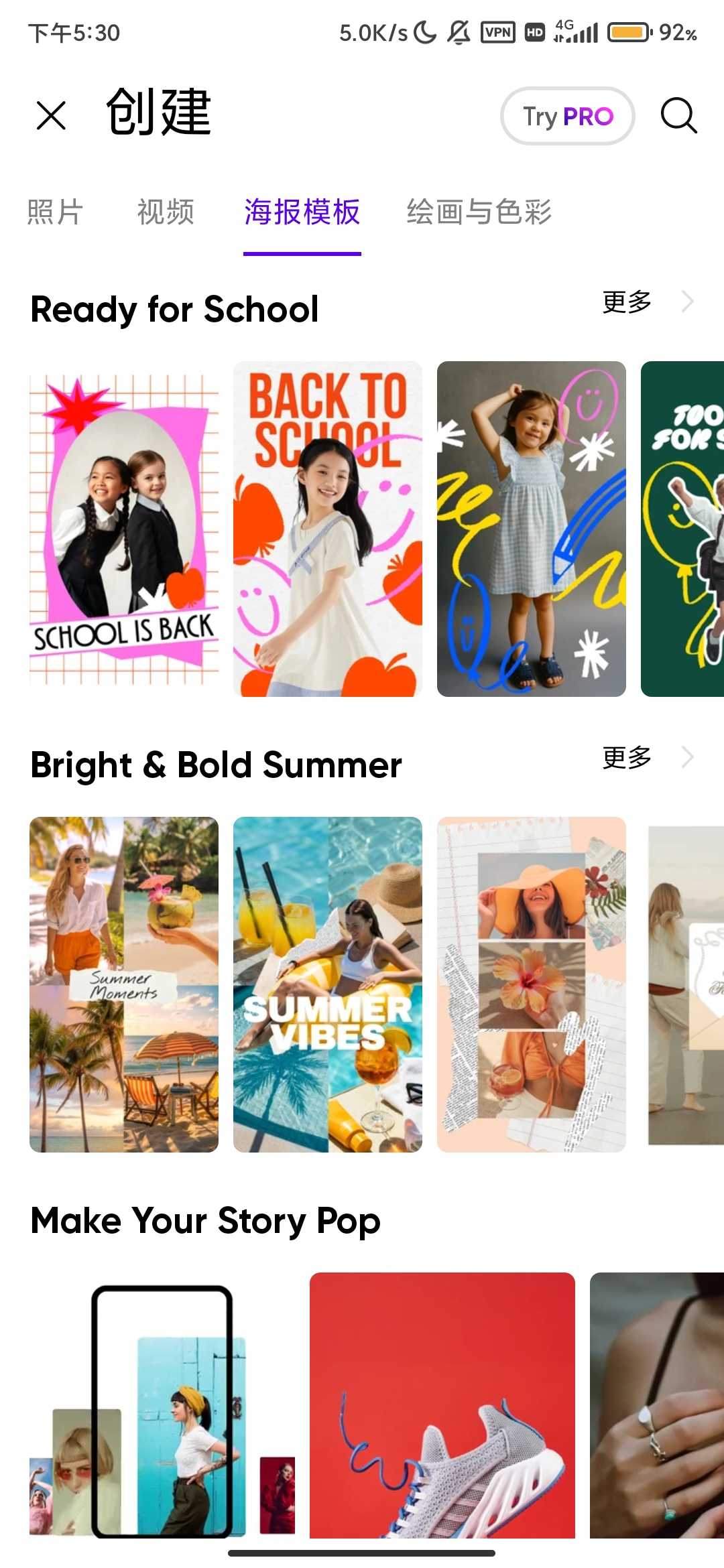Choose the Summer Vibes template
The width and height of the screenshot is (724, 1568).
pos(328,984)
